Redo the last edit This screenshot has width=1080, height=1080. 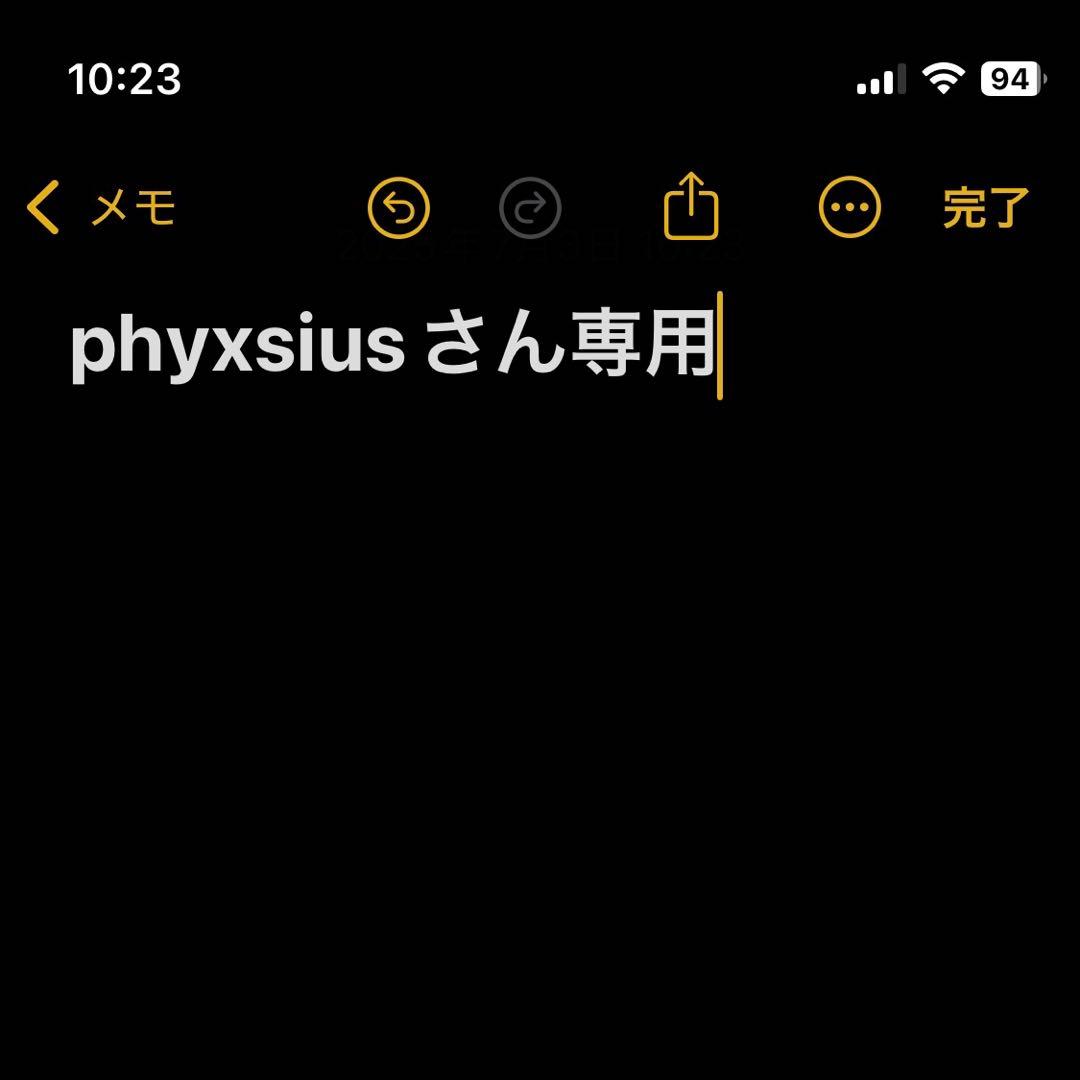click(530, 208)
